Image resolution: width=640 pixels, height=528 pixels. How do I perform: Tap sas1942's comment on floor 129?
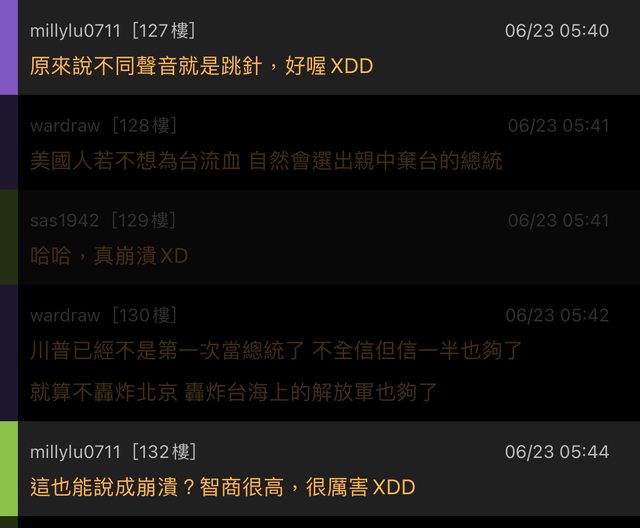click(x=320, y=238)
